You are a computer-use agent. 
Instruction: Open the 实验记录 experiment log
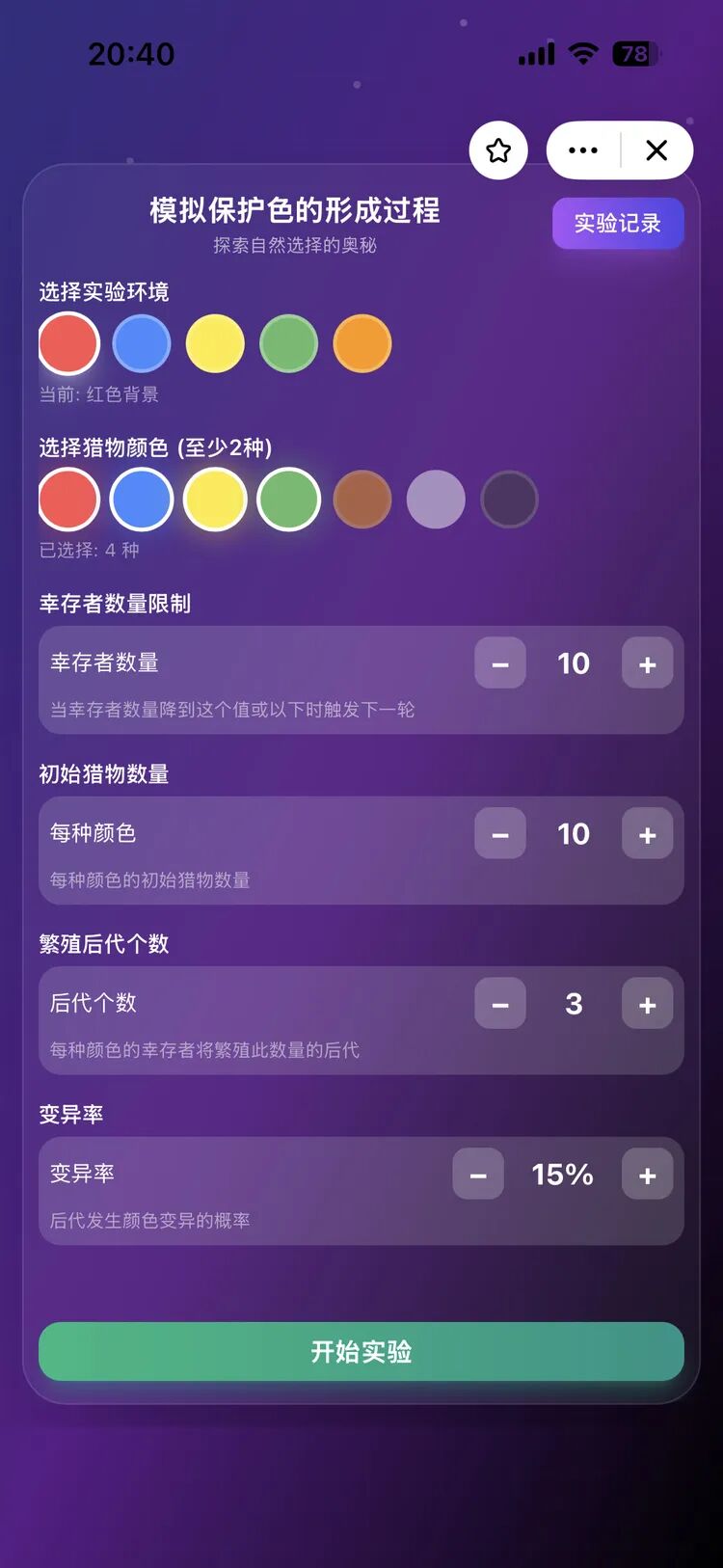(x=618, y=223)
